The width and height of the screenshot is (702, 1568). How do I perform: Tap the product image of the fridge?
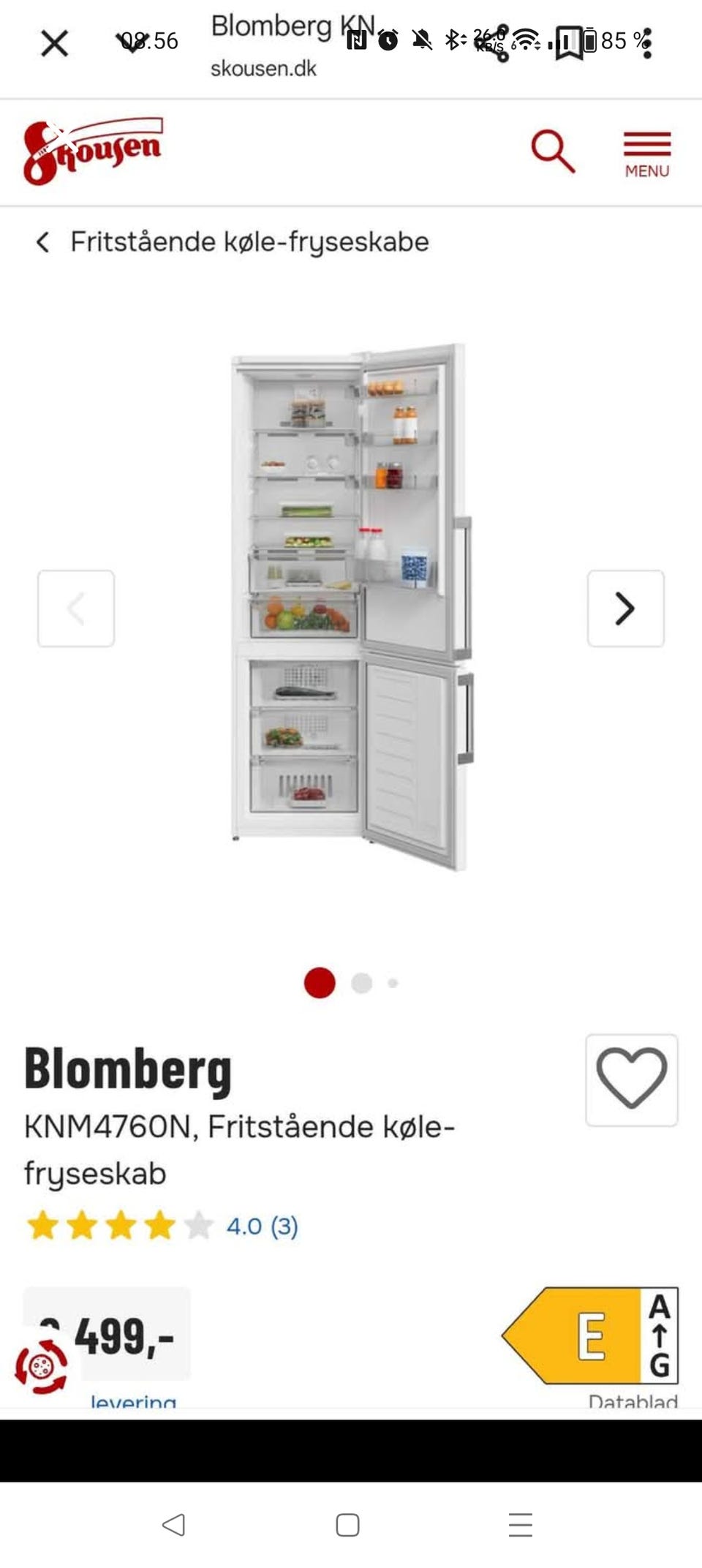tap(351, 607)
